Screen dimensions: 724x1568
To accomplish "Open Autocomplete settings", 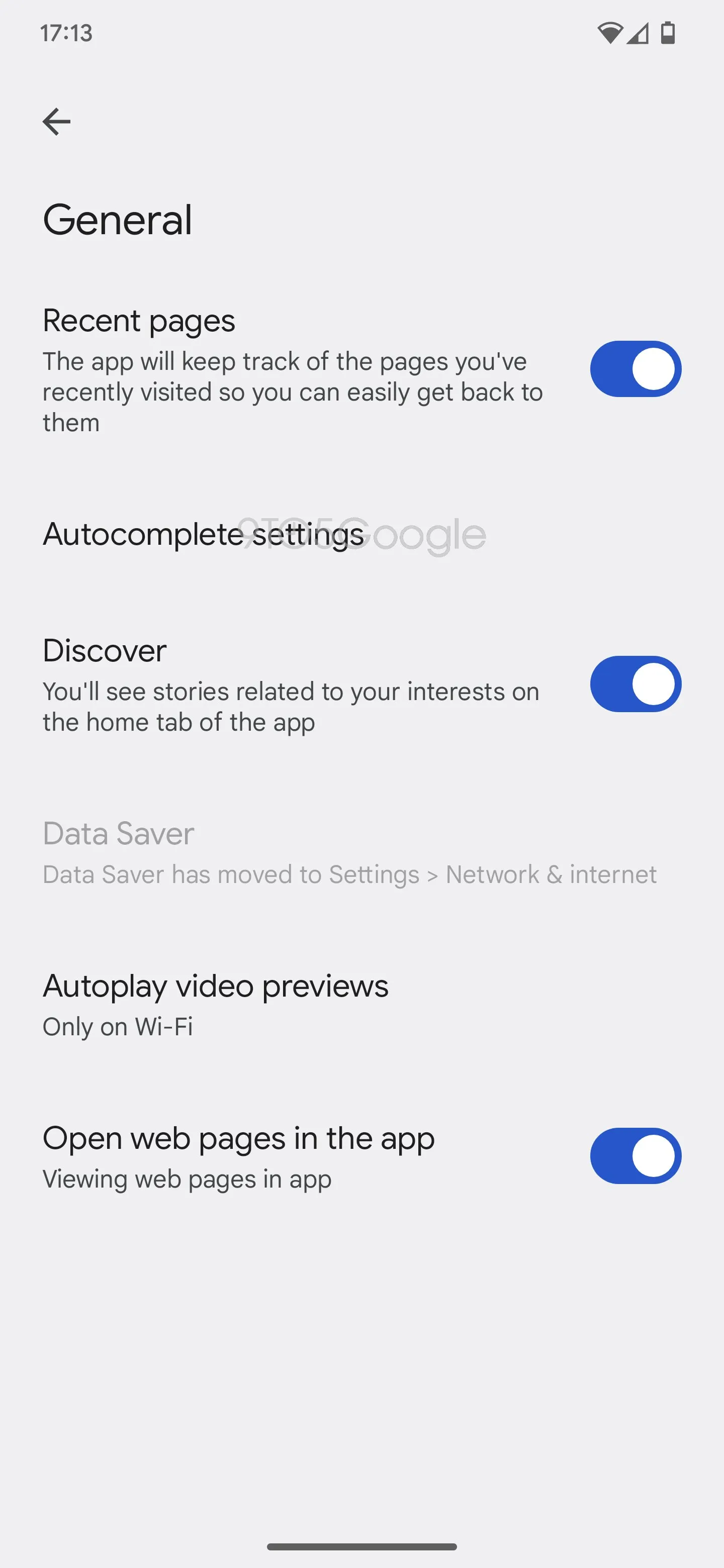I will pos(204,534).
